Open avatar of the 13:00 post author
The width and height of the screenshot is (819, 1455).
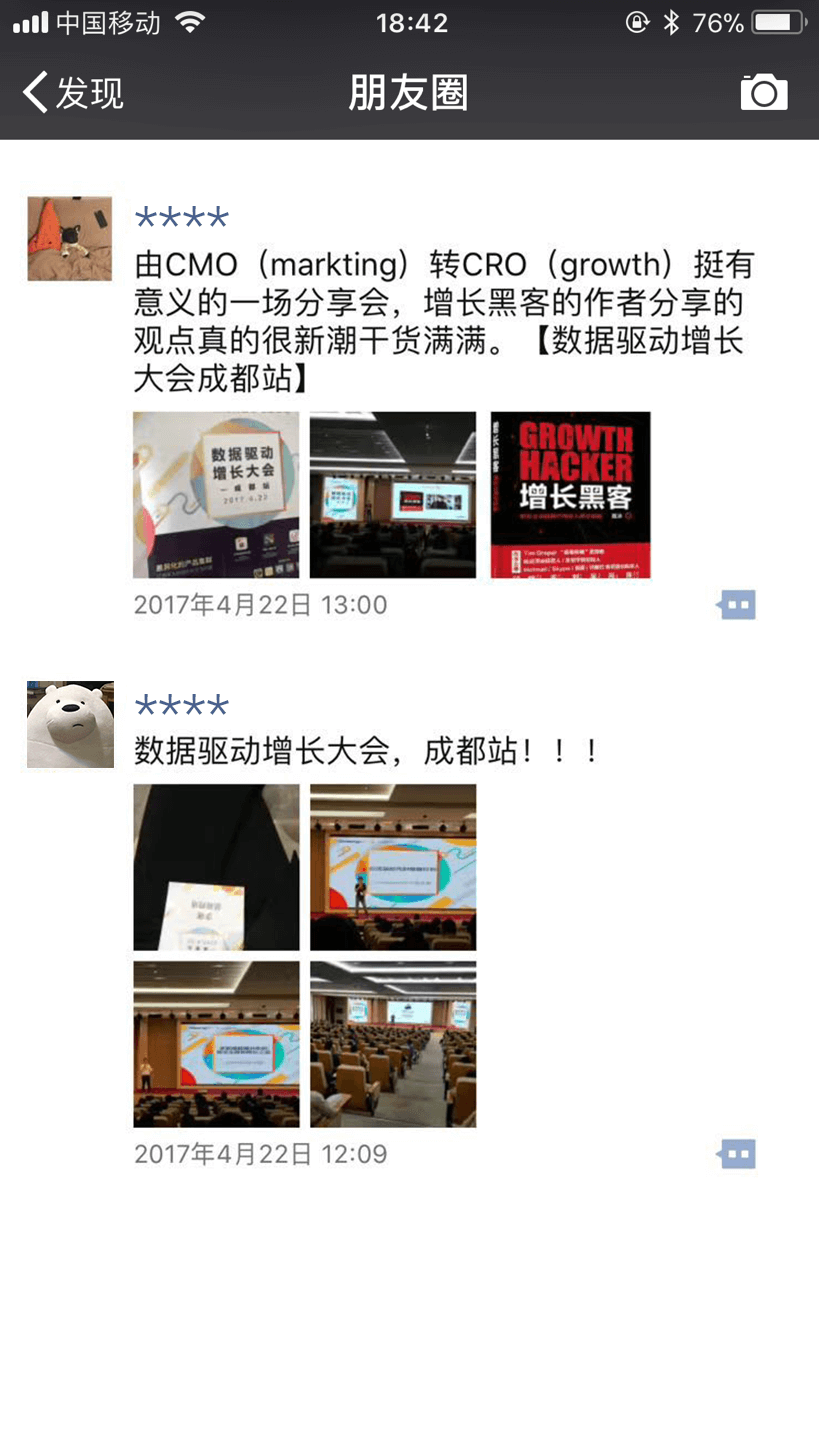point(70,238)
